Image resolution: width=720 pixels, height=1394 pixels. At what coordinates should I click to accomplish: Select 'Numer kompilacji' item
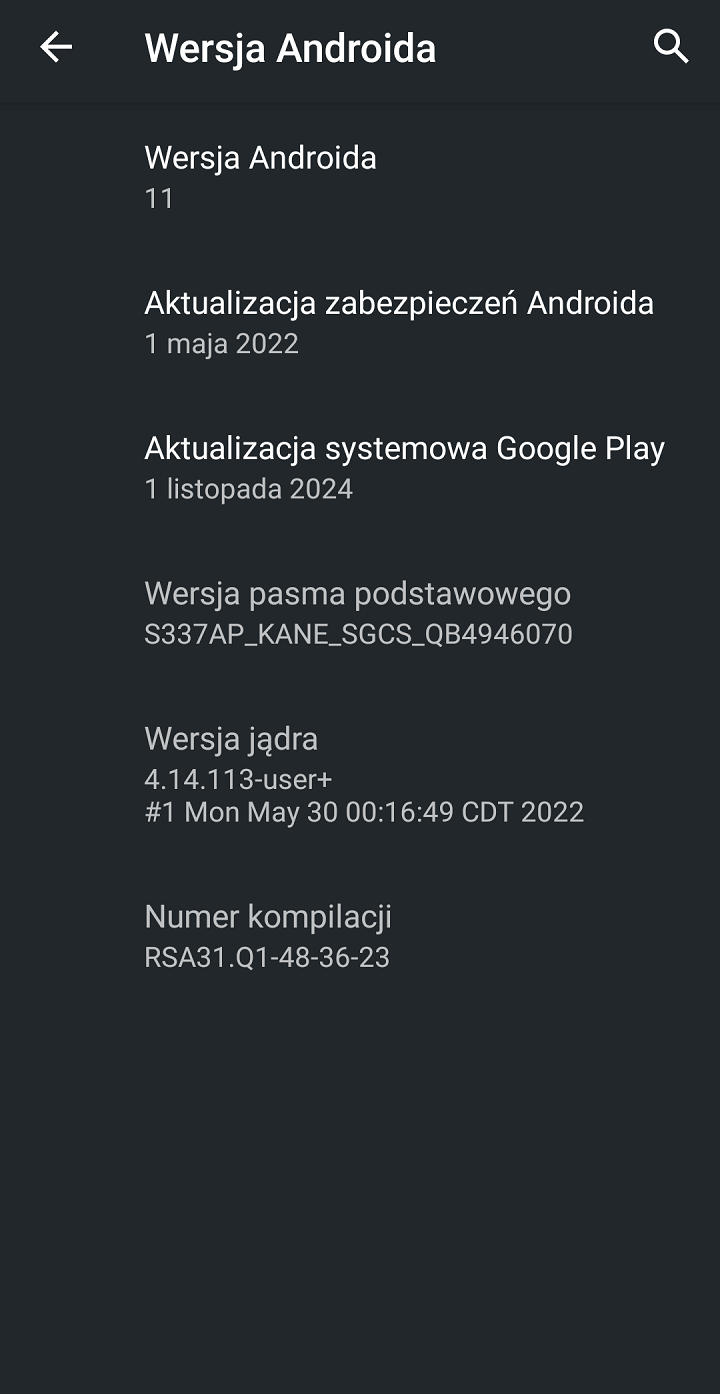coord(268,916)
